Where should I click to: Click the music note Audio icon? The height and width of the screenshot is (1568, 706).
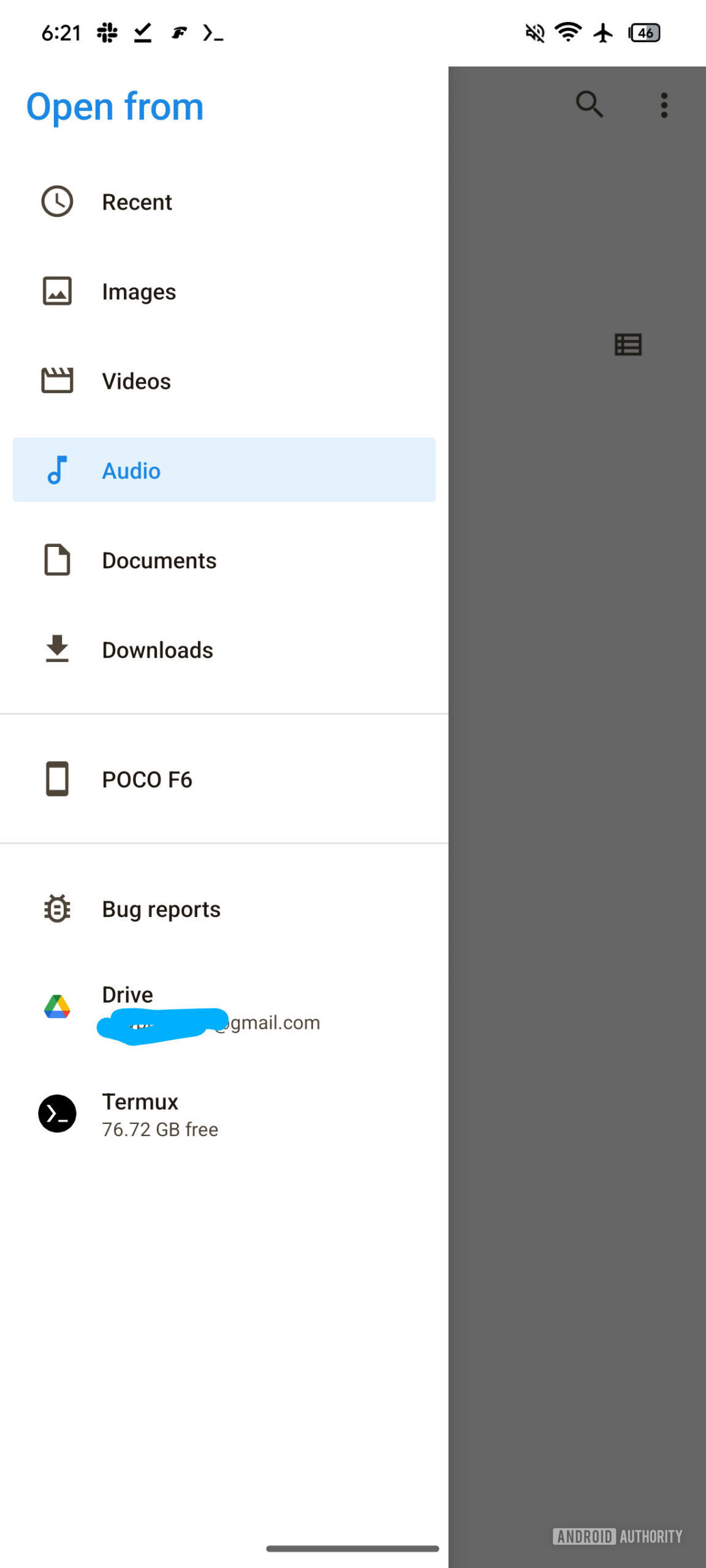click(56, 470)
